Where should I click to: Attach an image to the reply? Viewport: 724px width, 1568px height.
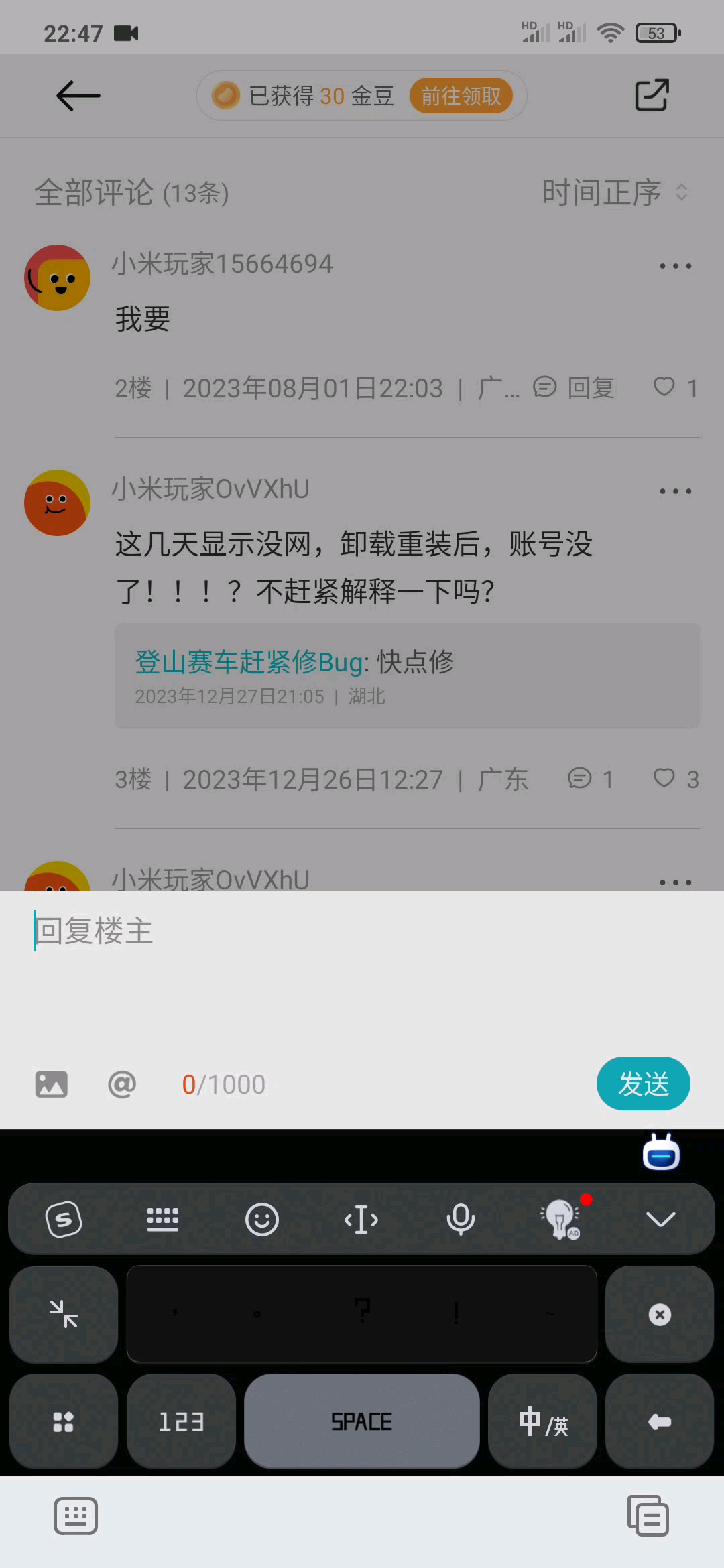pyautogui.click(x=52, y=1084)
